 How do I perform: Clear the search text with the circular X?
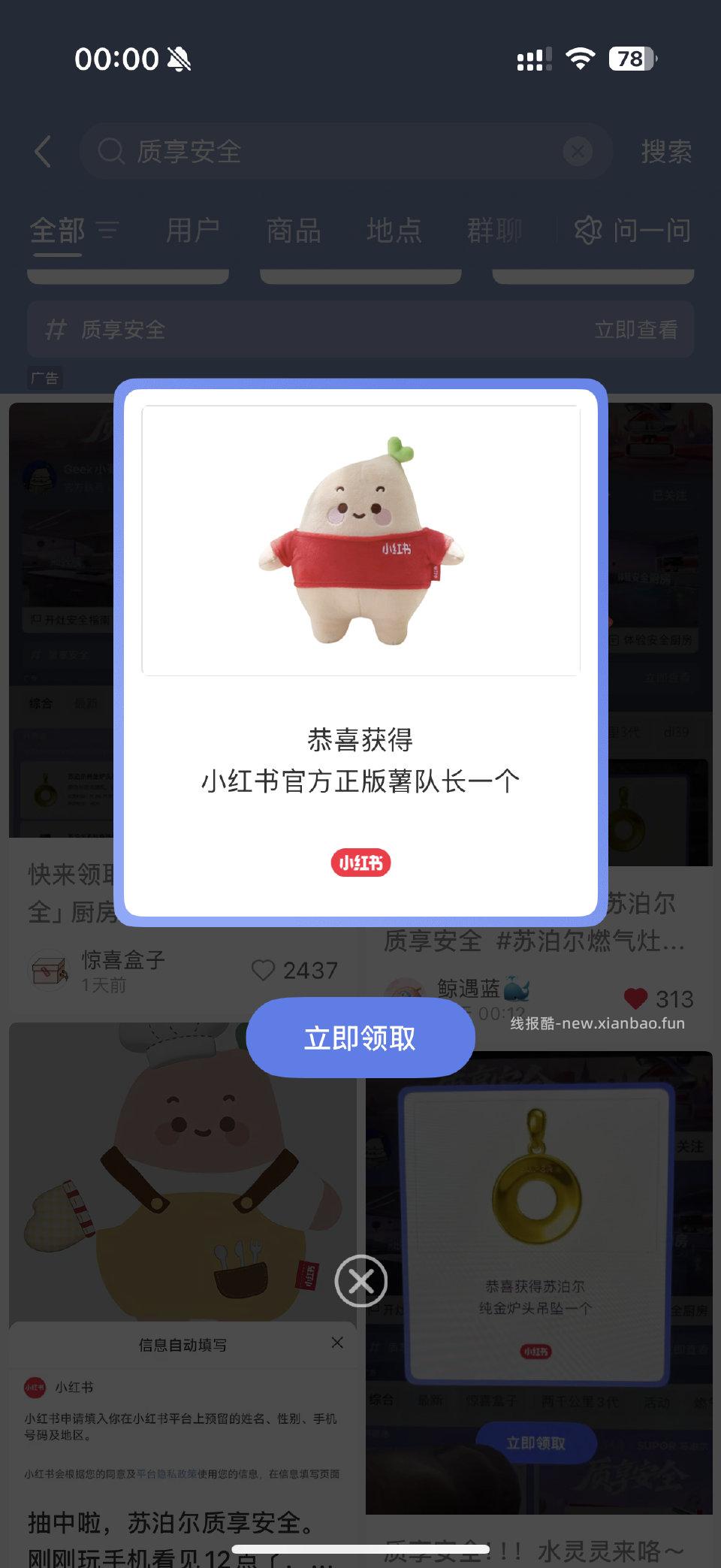click(577, 152)
